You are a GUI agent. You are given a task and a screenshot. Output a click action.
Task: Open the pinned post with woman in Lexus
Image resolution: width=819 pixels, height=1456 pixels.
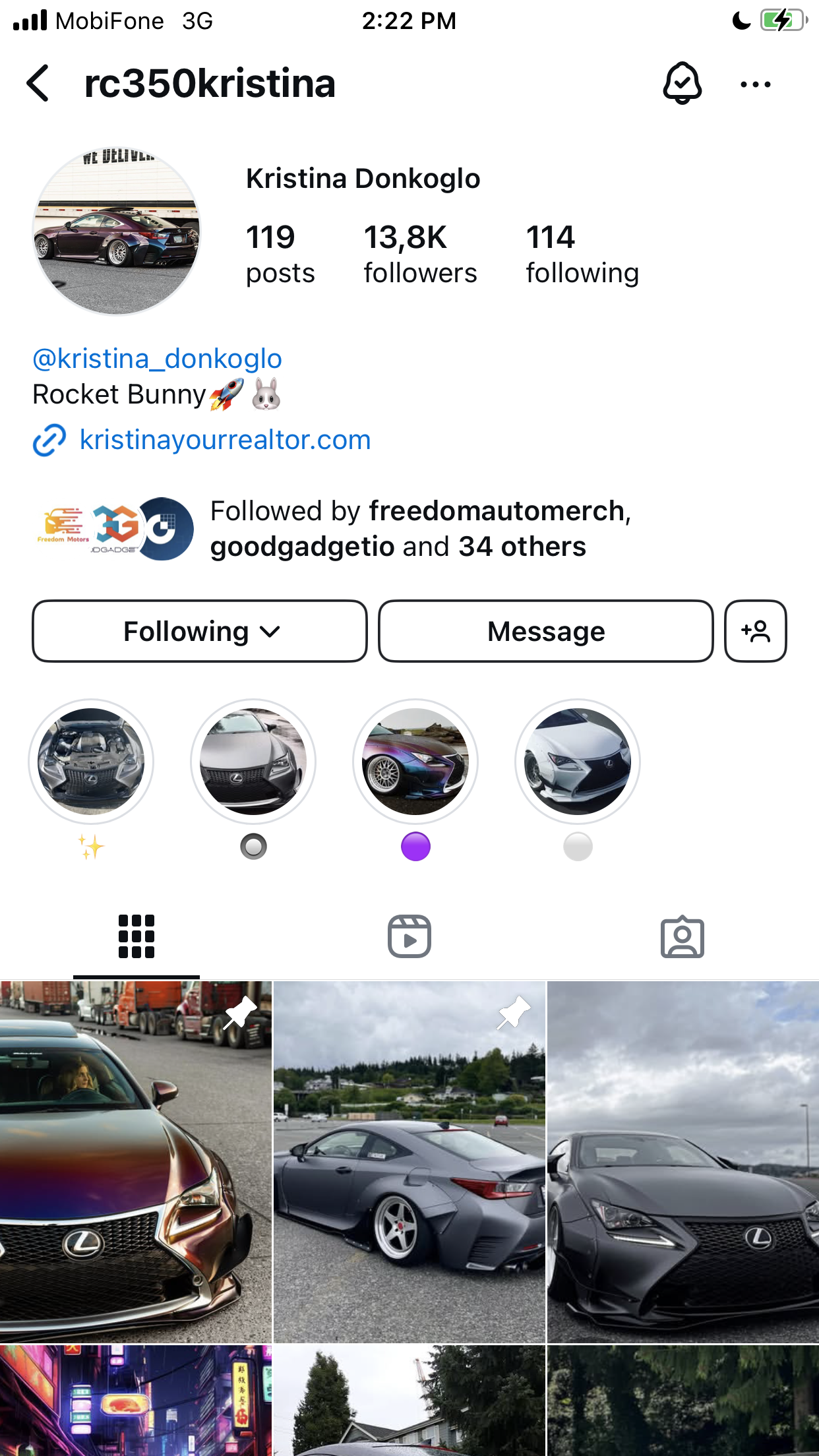click(136, 1162)
